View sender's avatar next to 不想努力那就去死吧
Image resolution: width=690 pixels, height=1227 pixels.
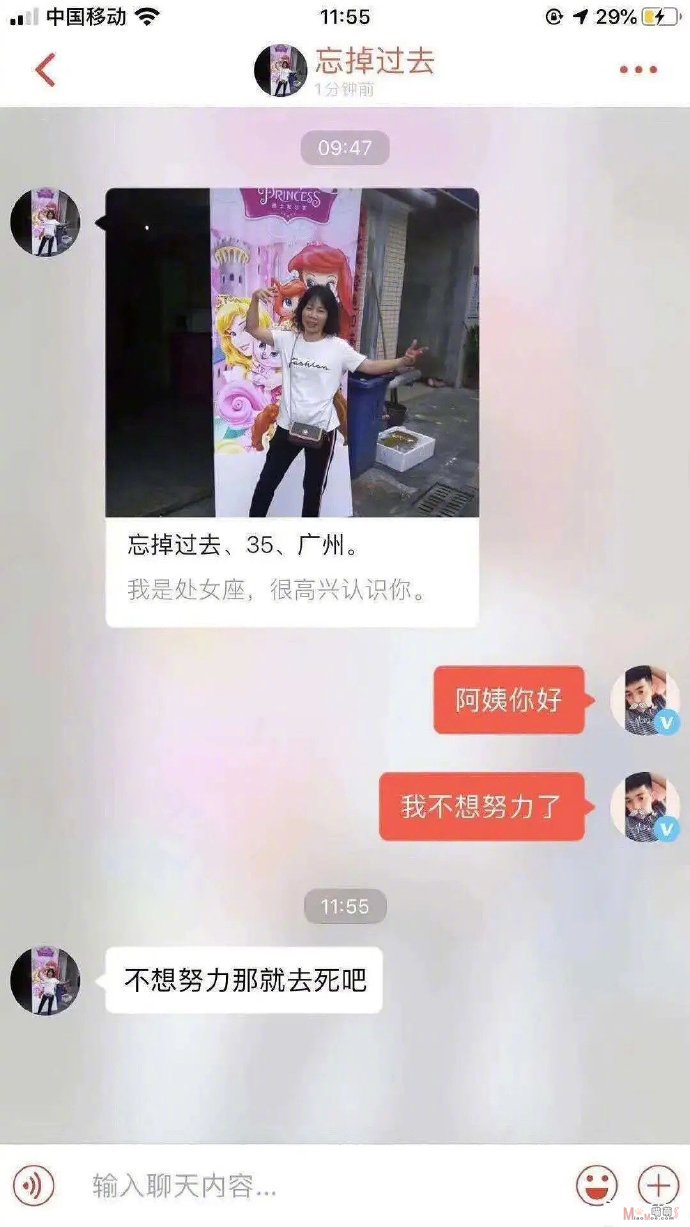(x=45, y=981)
